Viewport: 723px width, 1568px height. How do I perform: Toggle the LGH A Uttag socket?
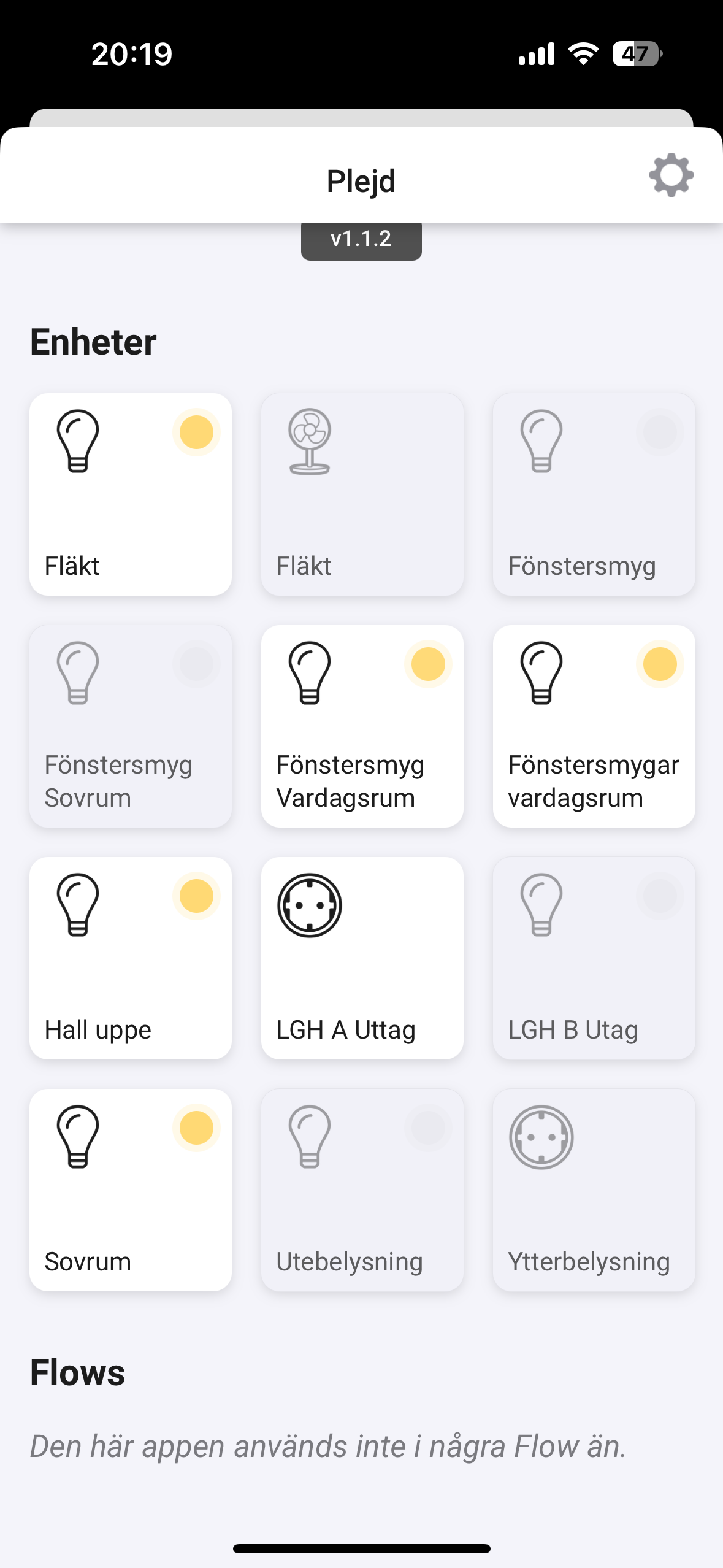[x=362, y=958]
